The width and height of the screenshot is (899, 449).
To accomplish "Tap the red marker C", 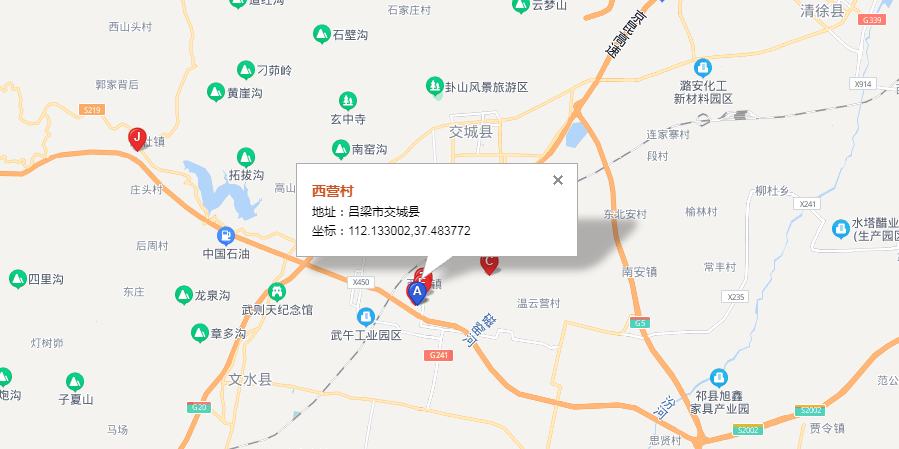I will pyautogui.click(x=489, y=264).
